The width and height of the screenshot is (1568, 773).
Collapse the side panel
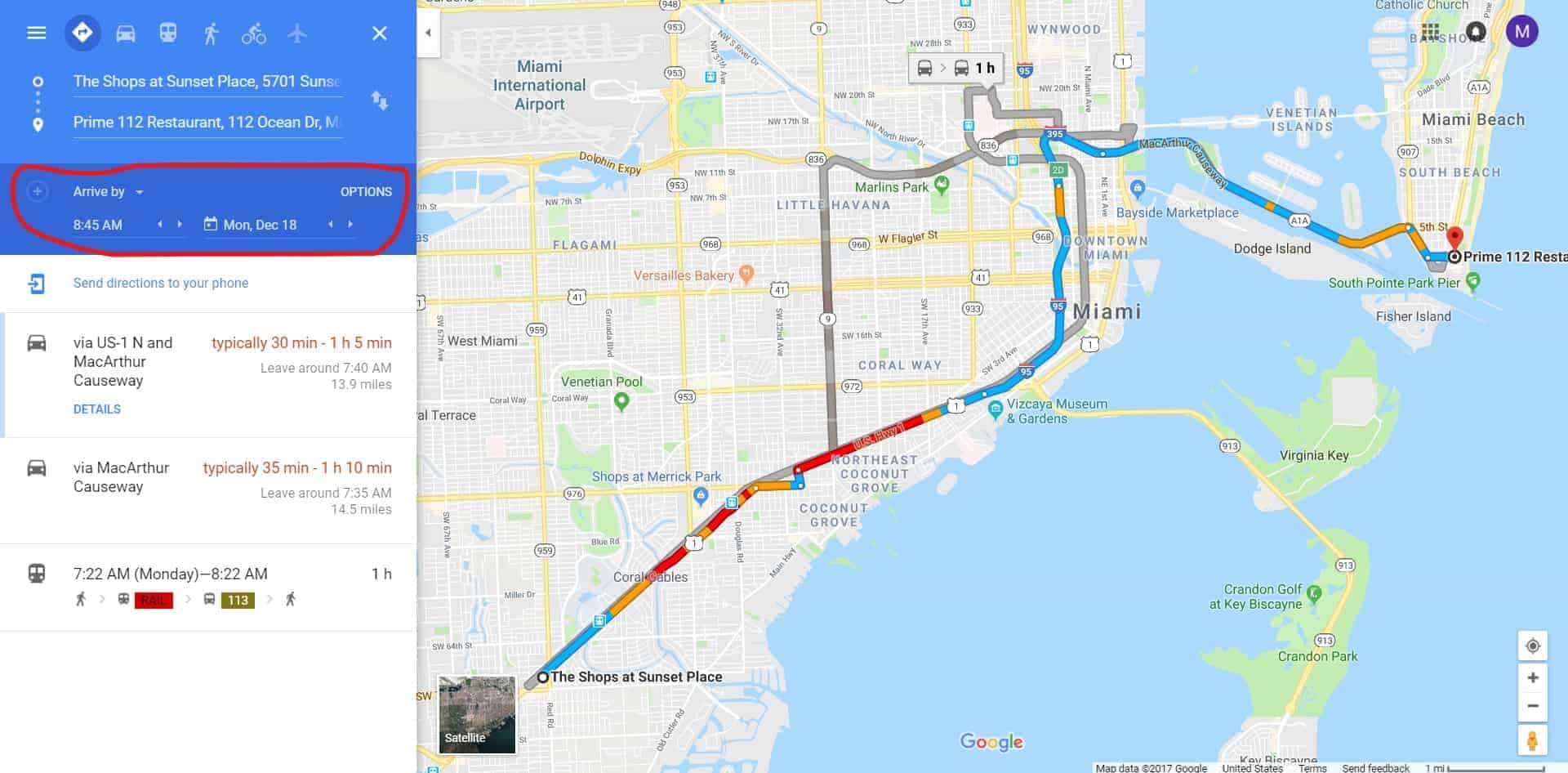tap(428, 34)
